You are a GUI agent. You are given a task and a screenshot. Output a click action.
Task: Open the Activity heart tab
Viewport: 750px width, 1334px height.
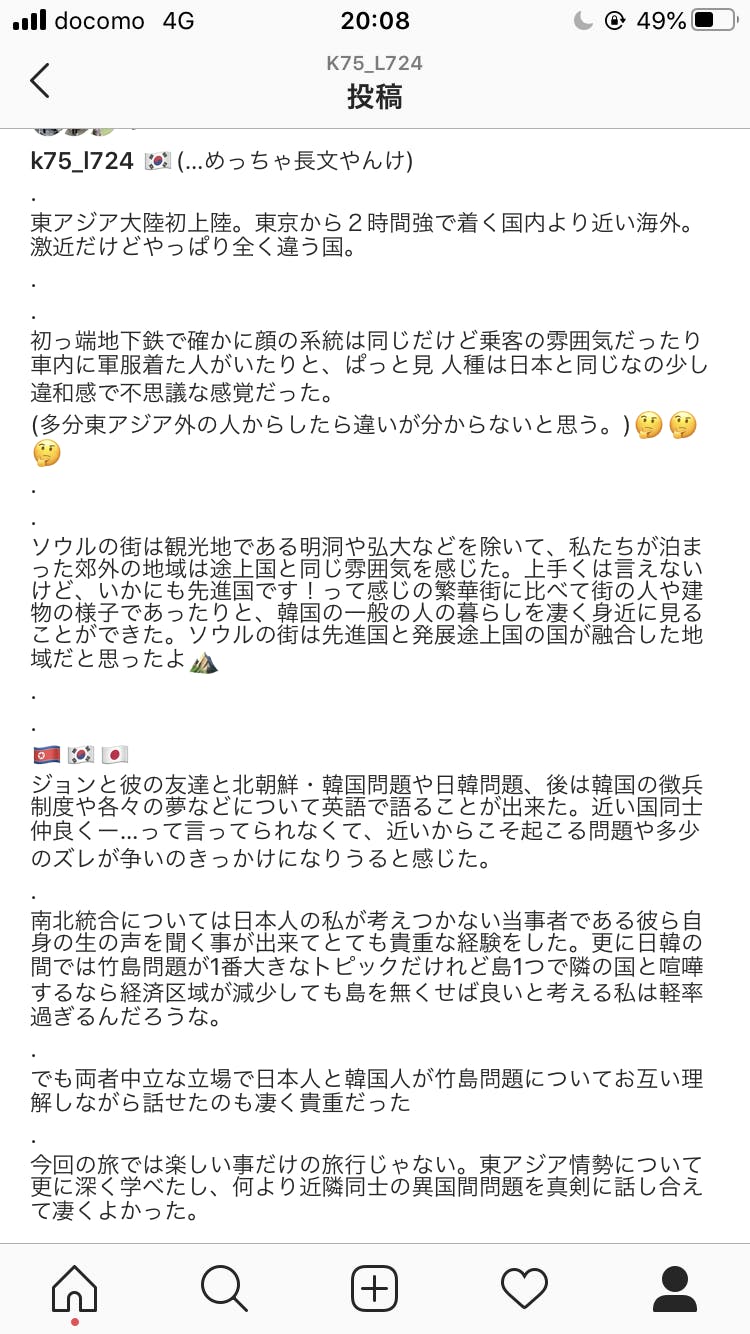click(524, 1288)
